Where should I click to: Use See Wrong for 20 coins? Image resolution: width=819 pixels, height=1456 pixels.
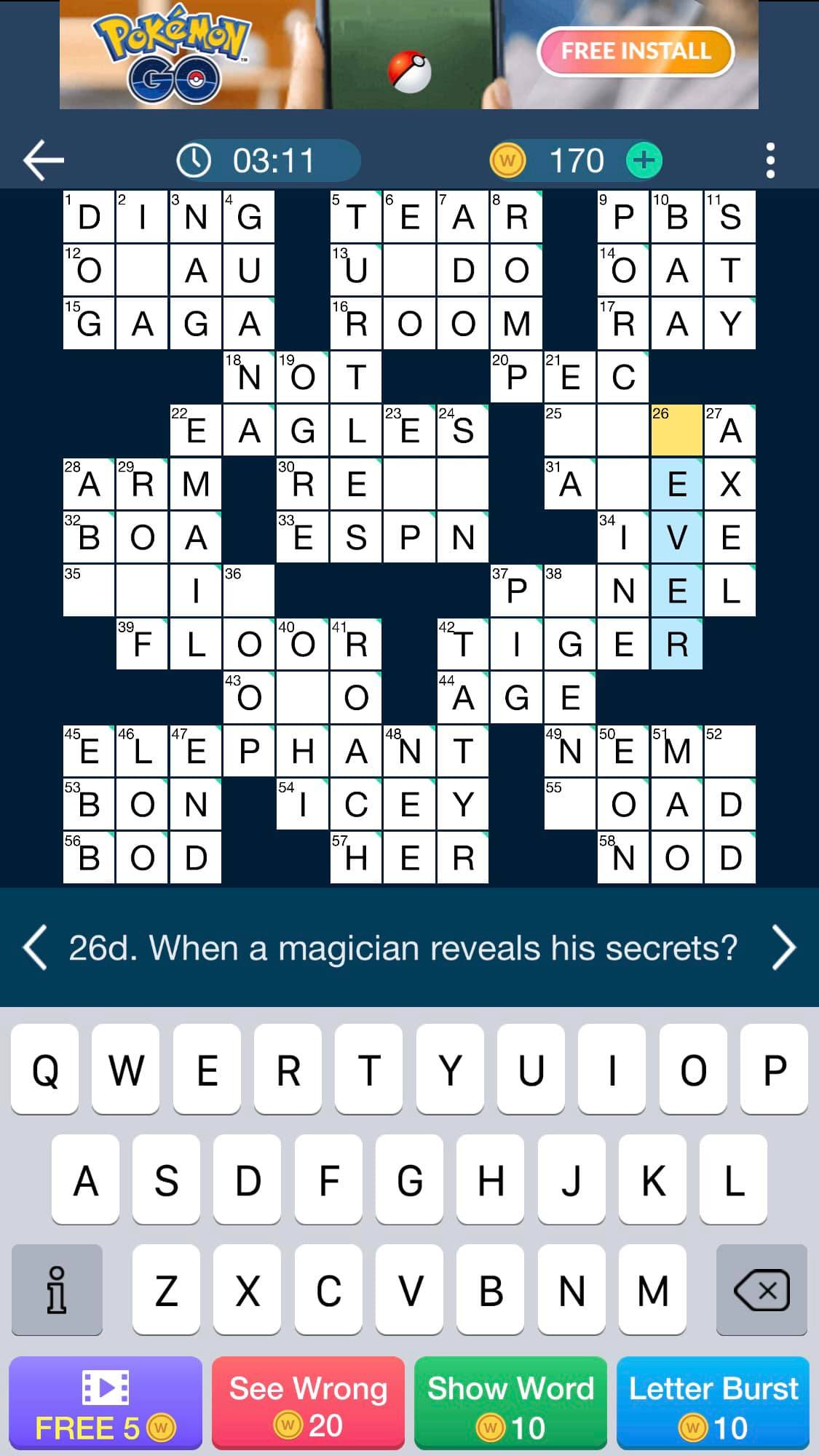pos(308,1403)
